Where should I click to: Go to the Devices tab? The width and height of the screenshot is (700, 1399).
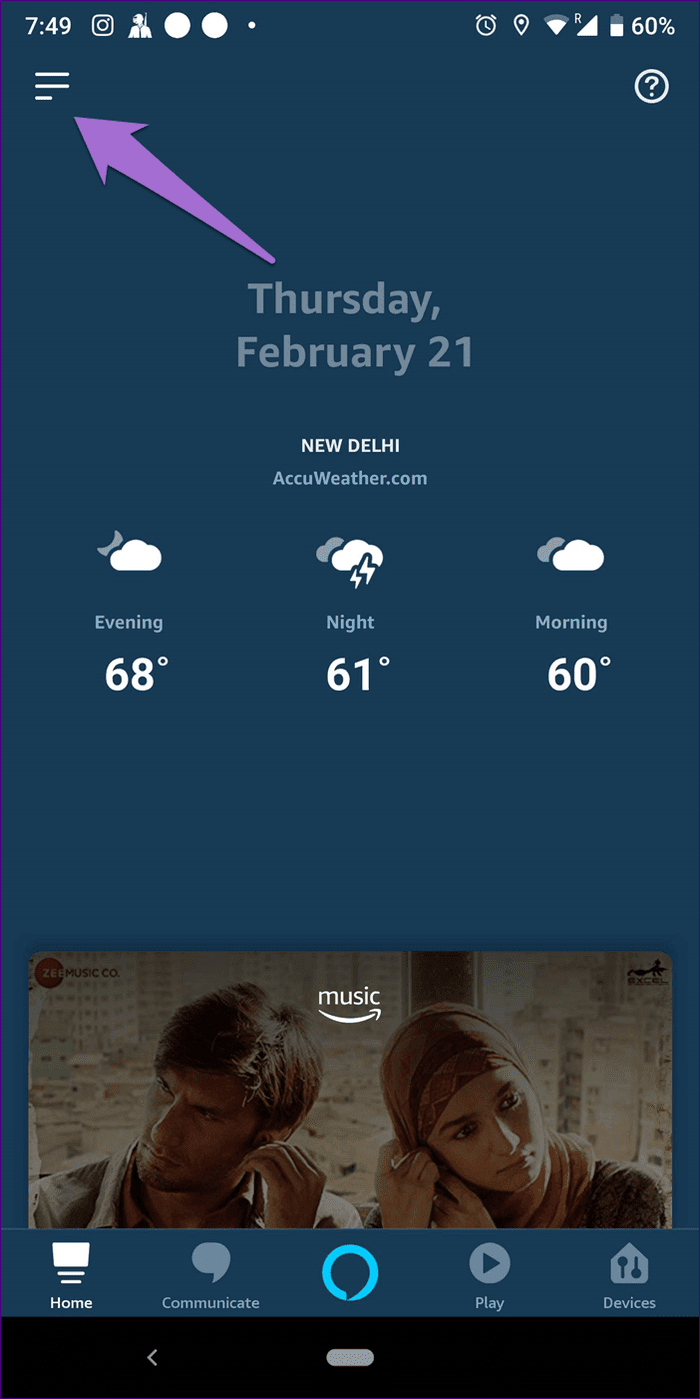tap(629, 1276)
